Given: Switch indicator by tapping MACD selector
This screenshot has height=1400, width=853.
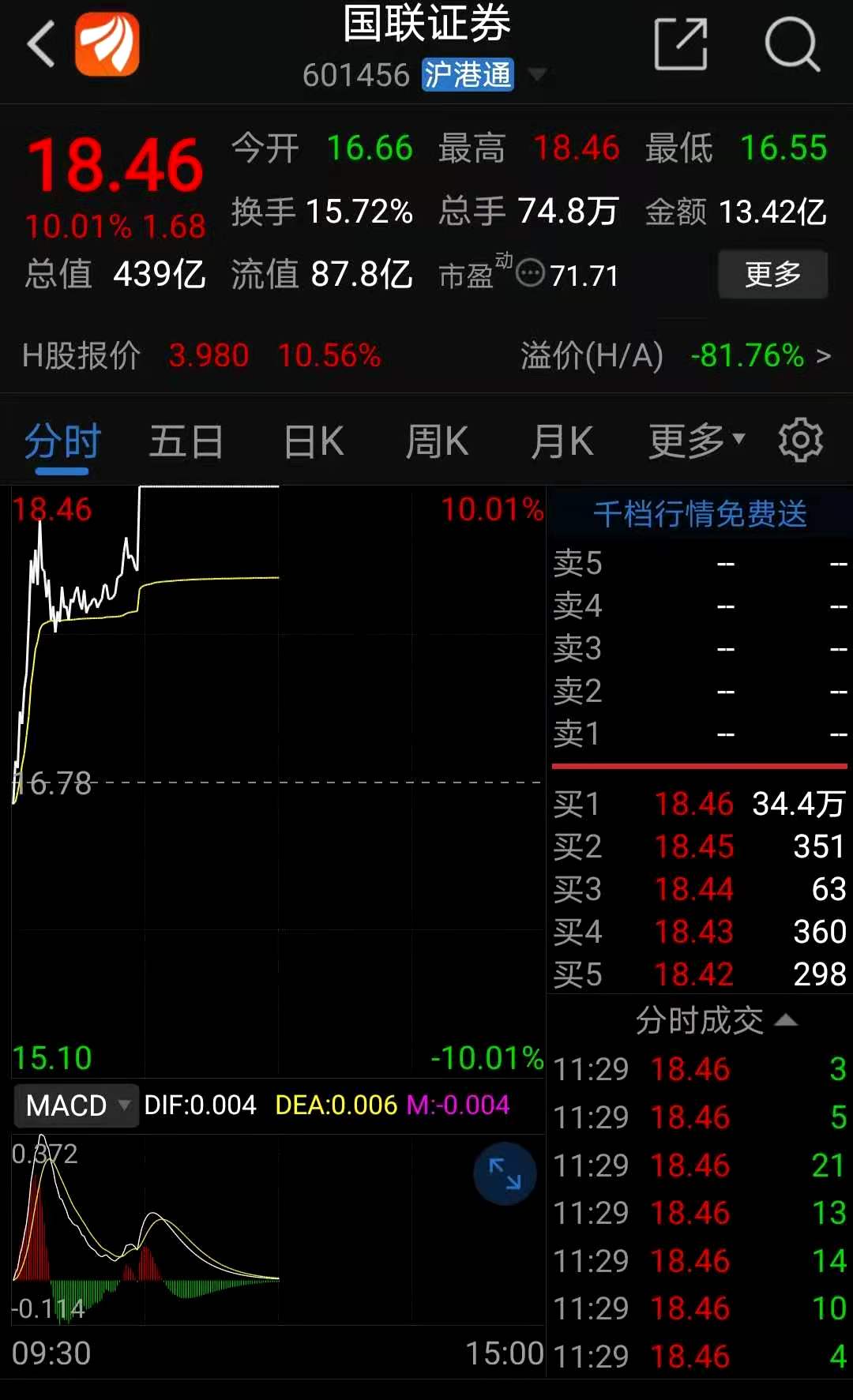Looking at the screenshot, I should [x=66, y=1105].
